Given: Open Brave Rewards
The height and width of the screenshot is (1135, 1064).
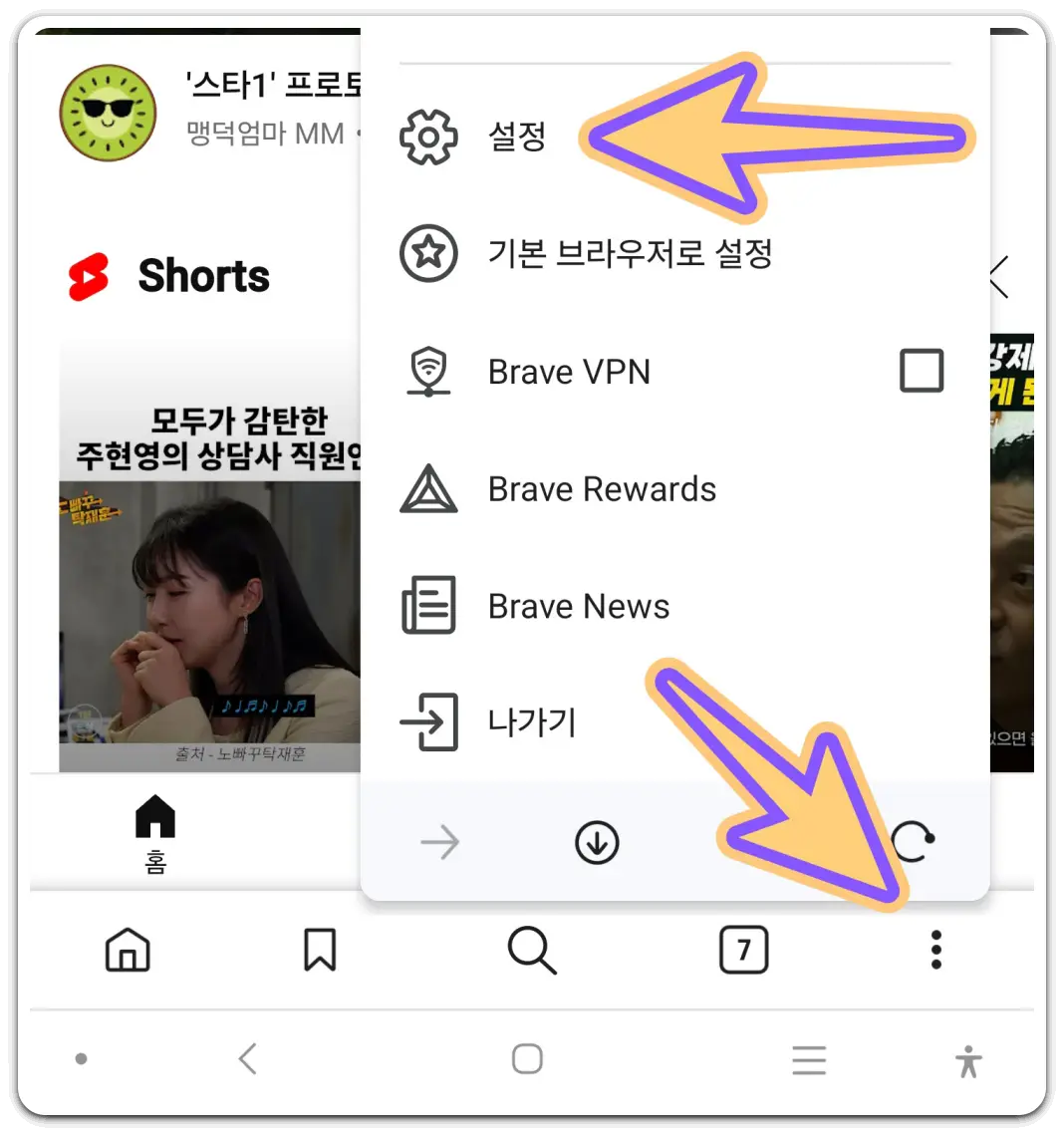Looking at the screenshot, I should 601,488.
